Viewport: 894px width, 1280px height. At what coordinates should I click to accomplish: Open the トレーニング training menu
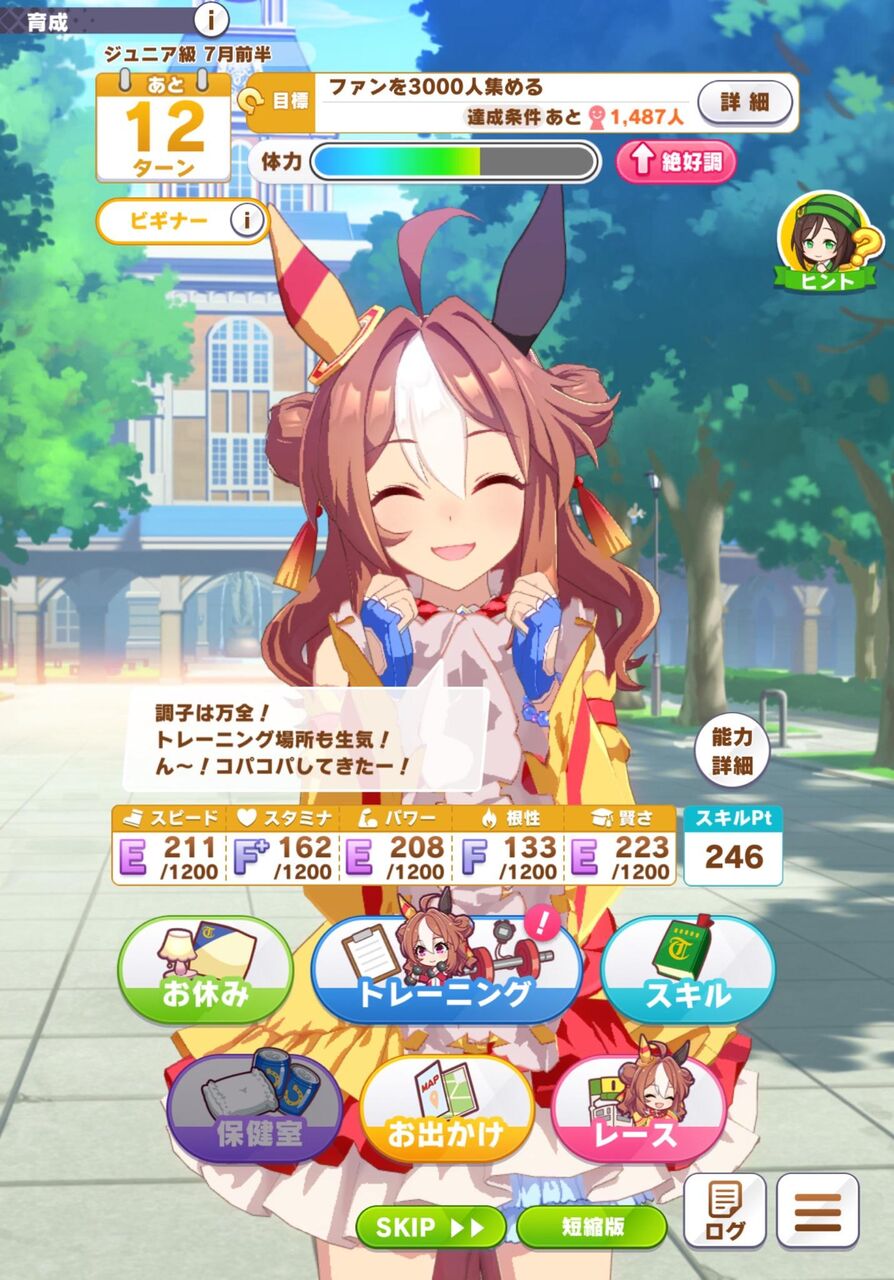(x=446, y=970)
